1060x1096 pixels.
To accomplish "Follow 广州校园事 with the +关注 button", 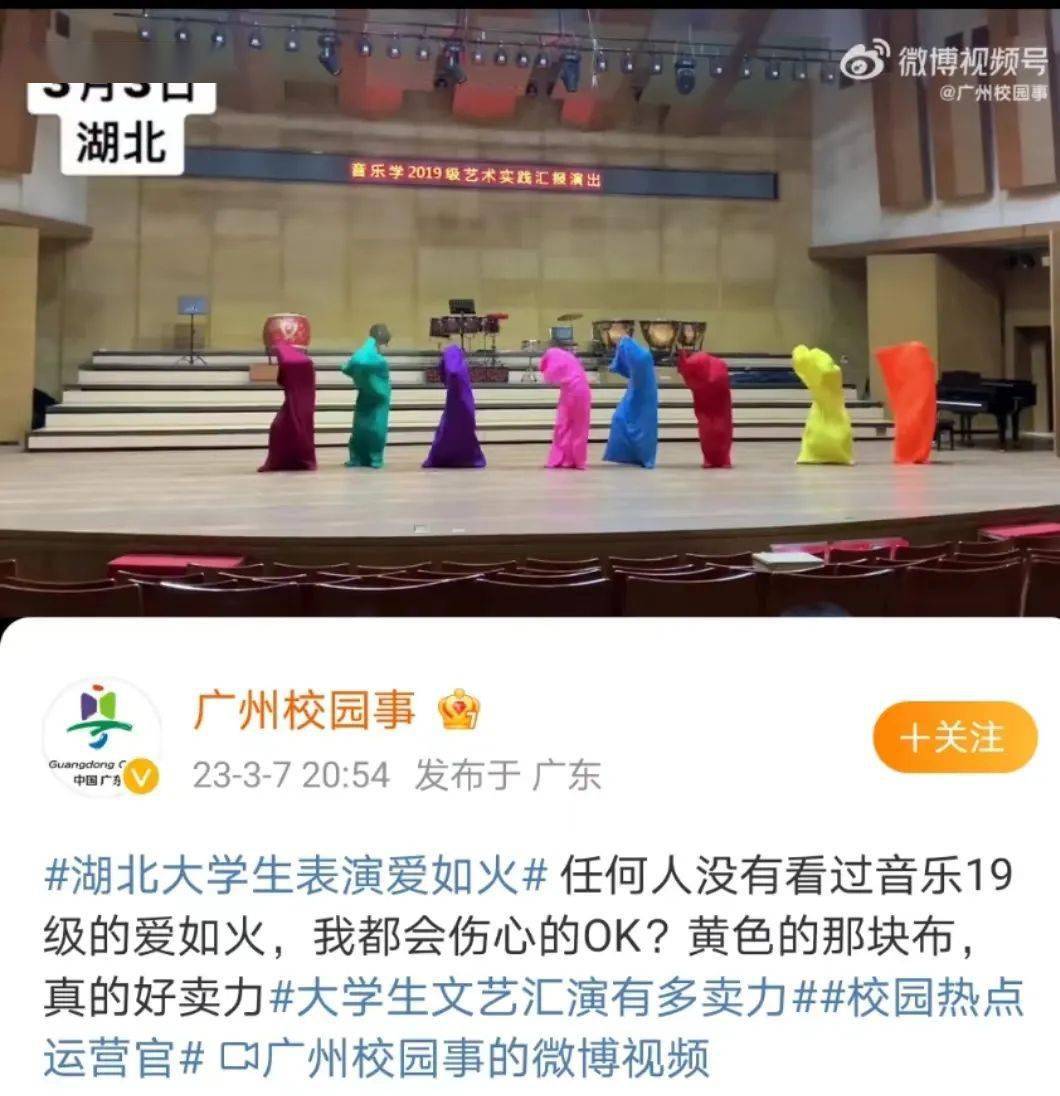I will click(x=954, y=738).
